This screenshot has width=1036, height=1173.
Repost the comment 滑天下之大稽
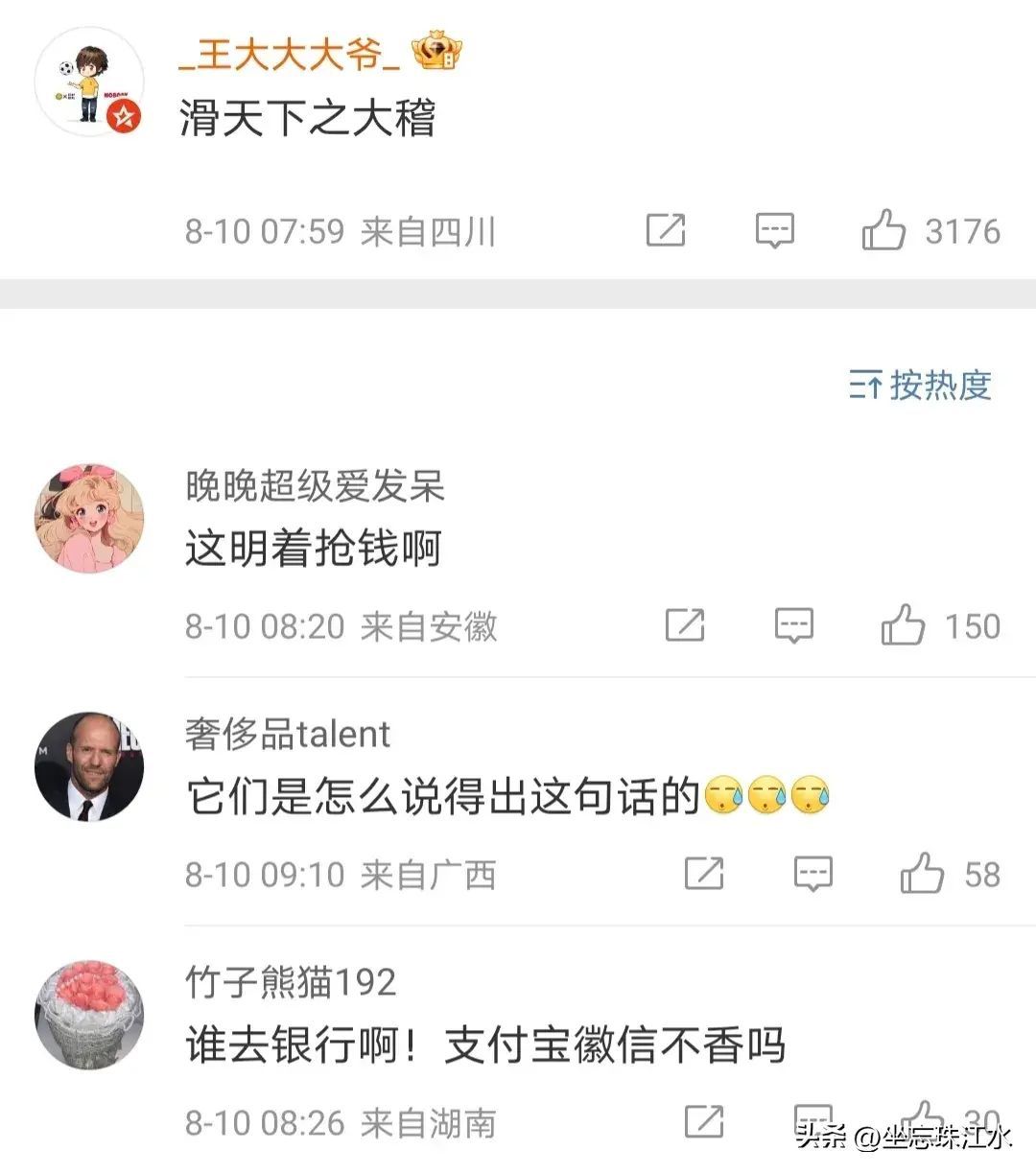[666, 231]
